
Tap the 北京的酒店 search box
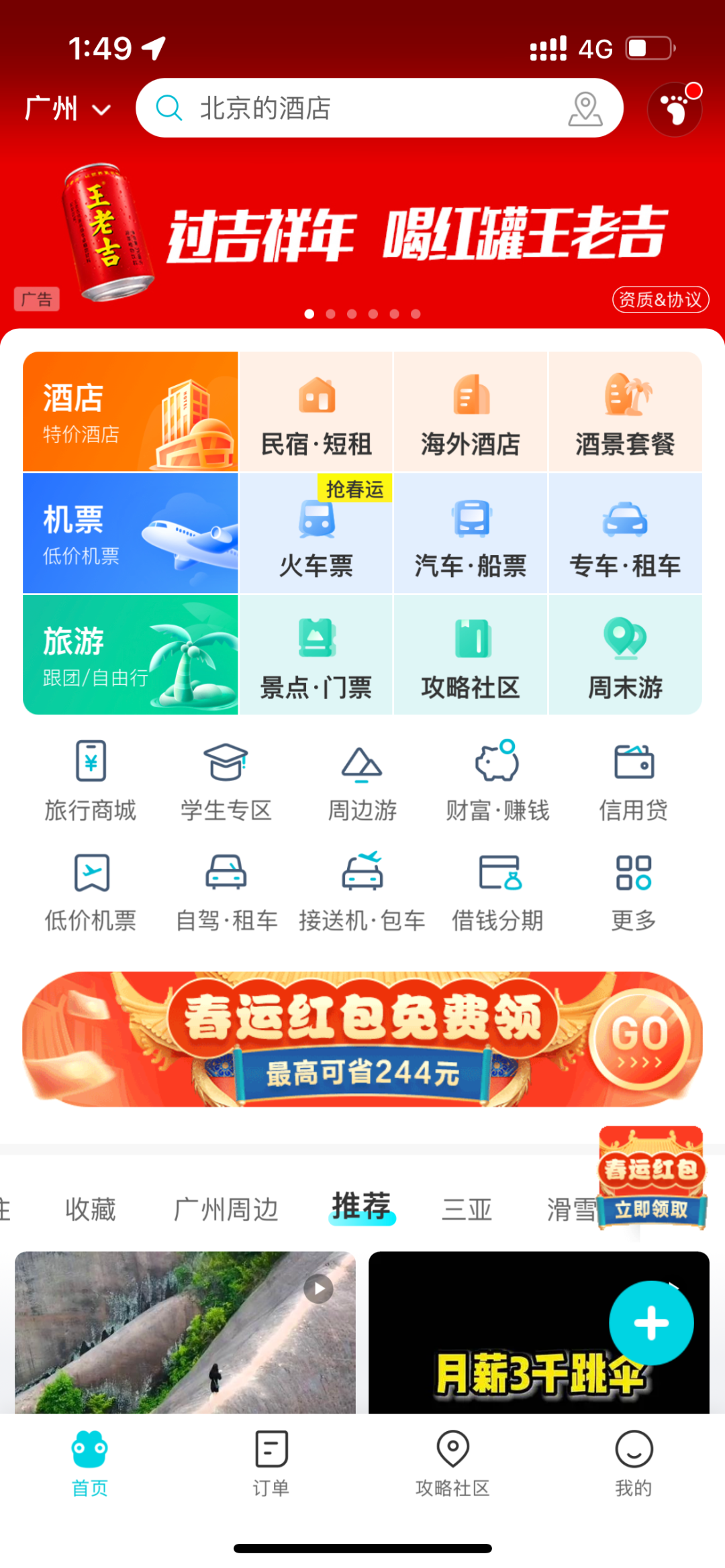click(x=349, y=108)
